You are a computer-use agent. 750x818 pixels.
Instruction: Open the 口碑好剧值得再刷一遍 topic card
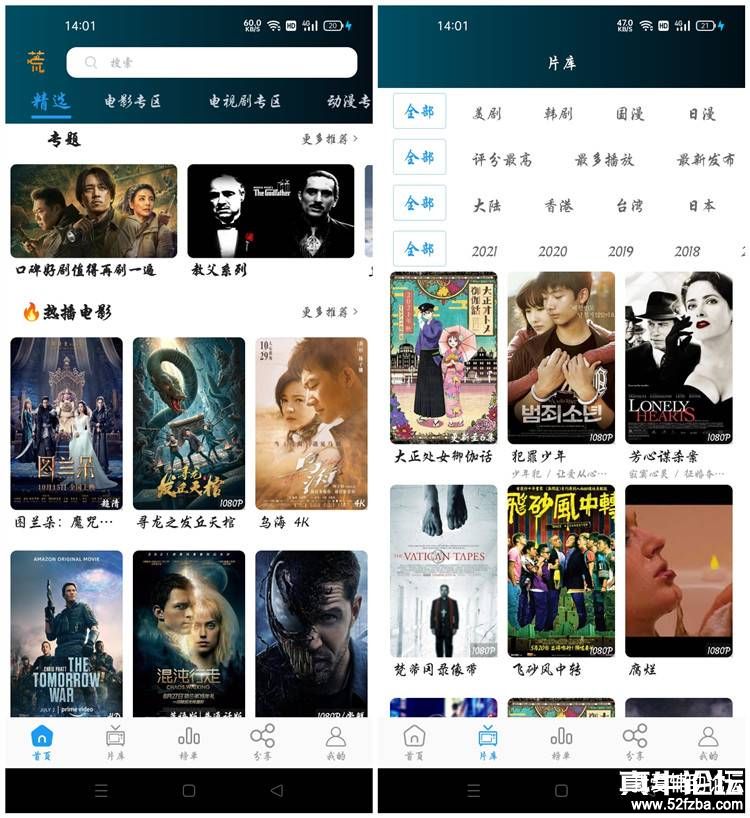(93, 212)
